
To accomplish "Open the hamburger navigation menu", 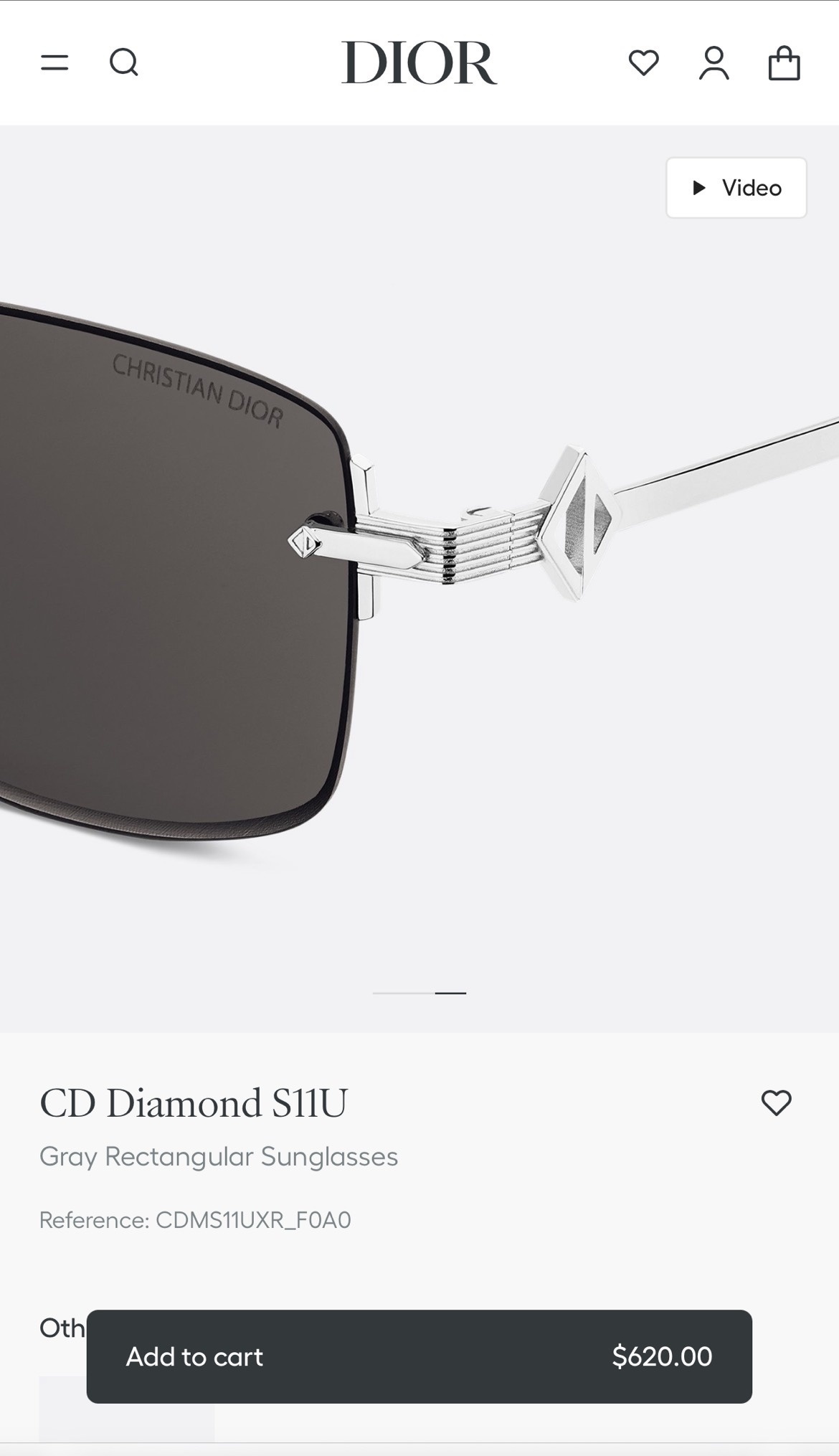I will 55,64.
